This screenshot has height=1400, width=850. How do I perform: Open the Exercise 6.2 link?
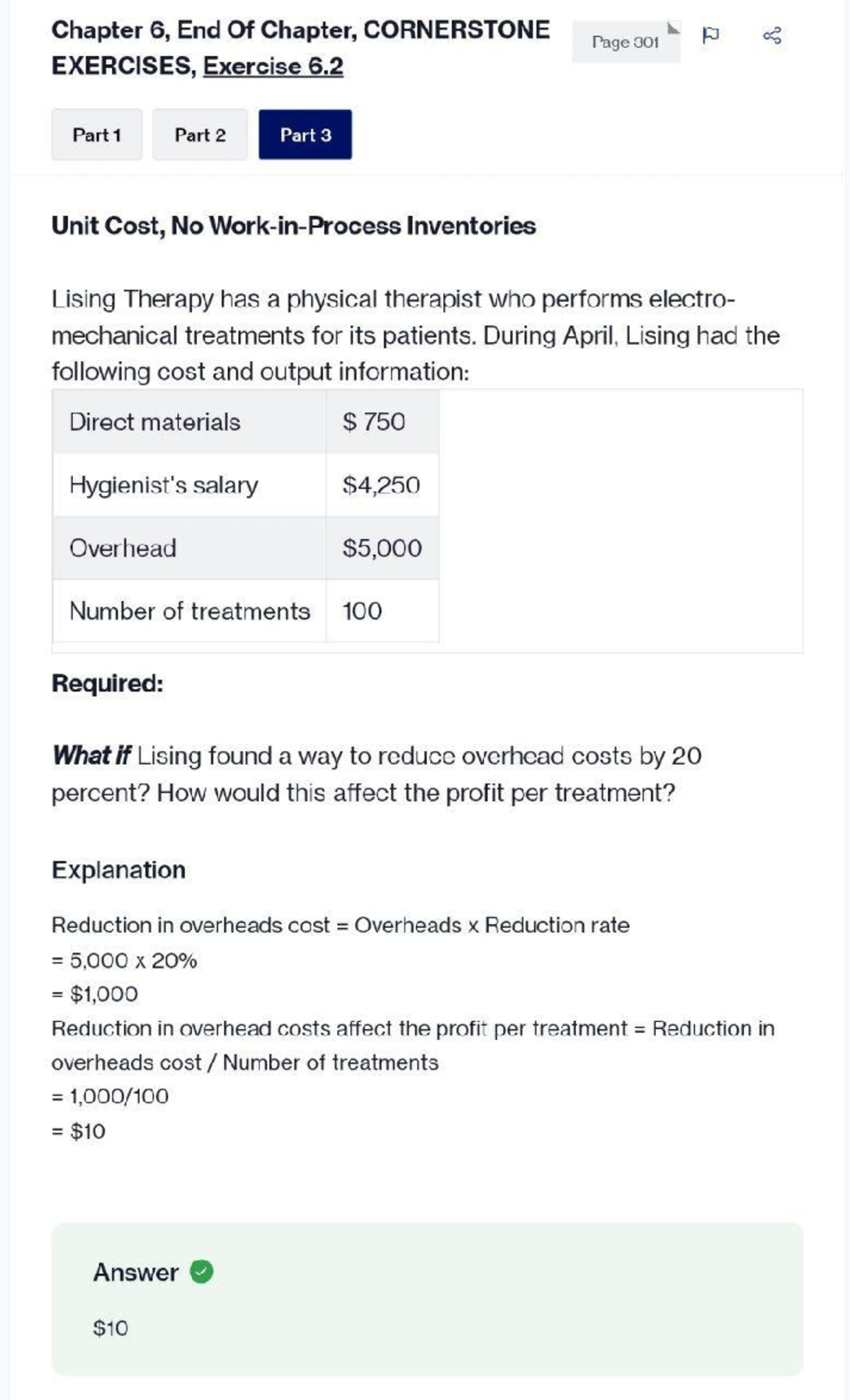coord(273,67)
